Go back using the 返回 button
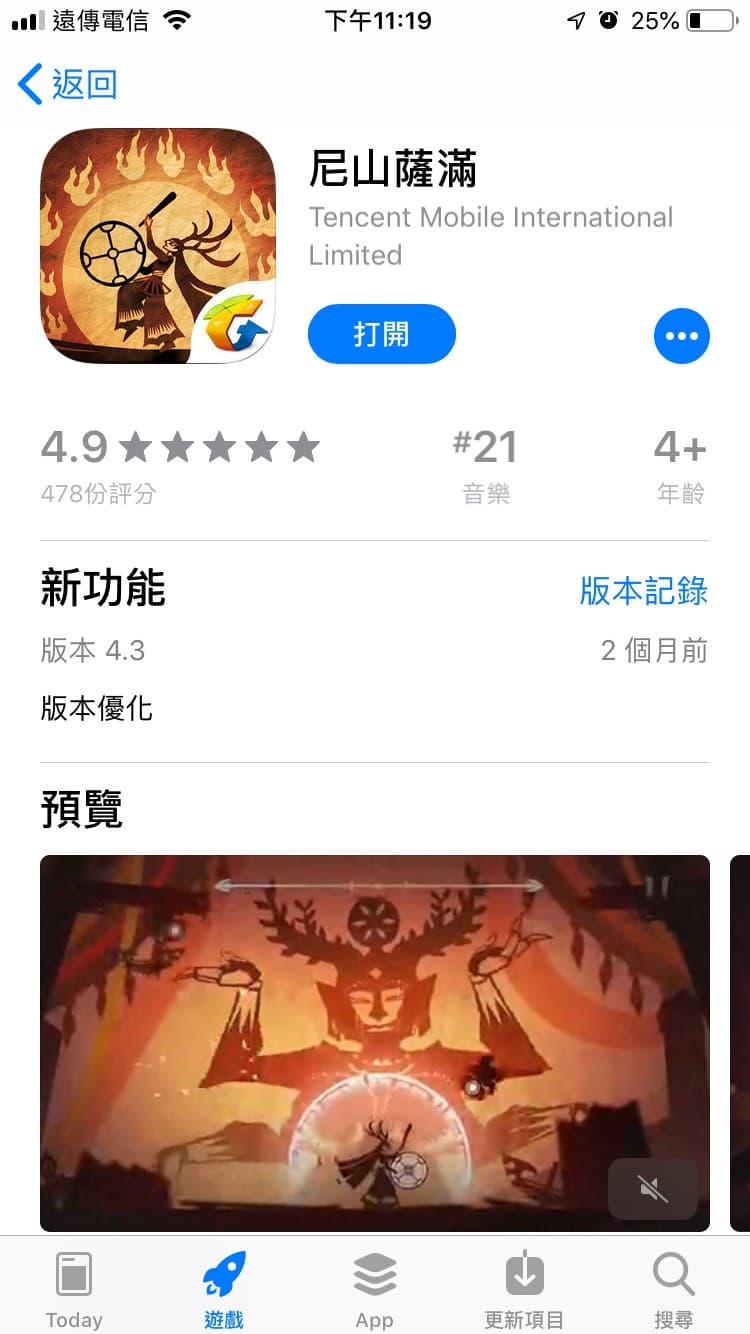750x1334 pixels. 68,84
